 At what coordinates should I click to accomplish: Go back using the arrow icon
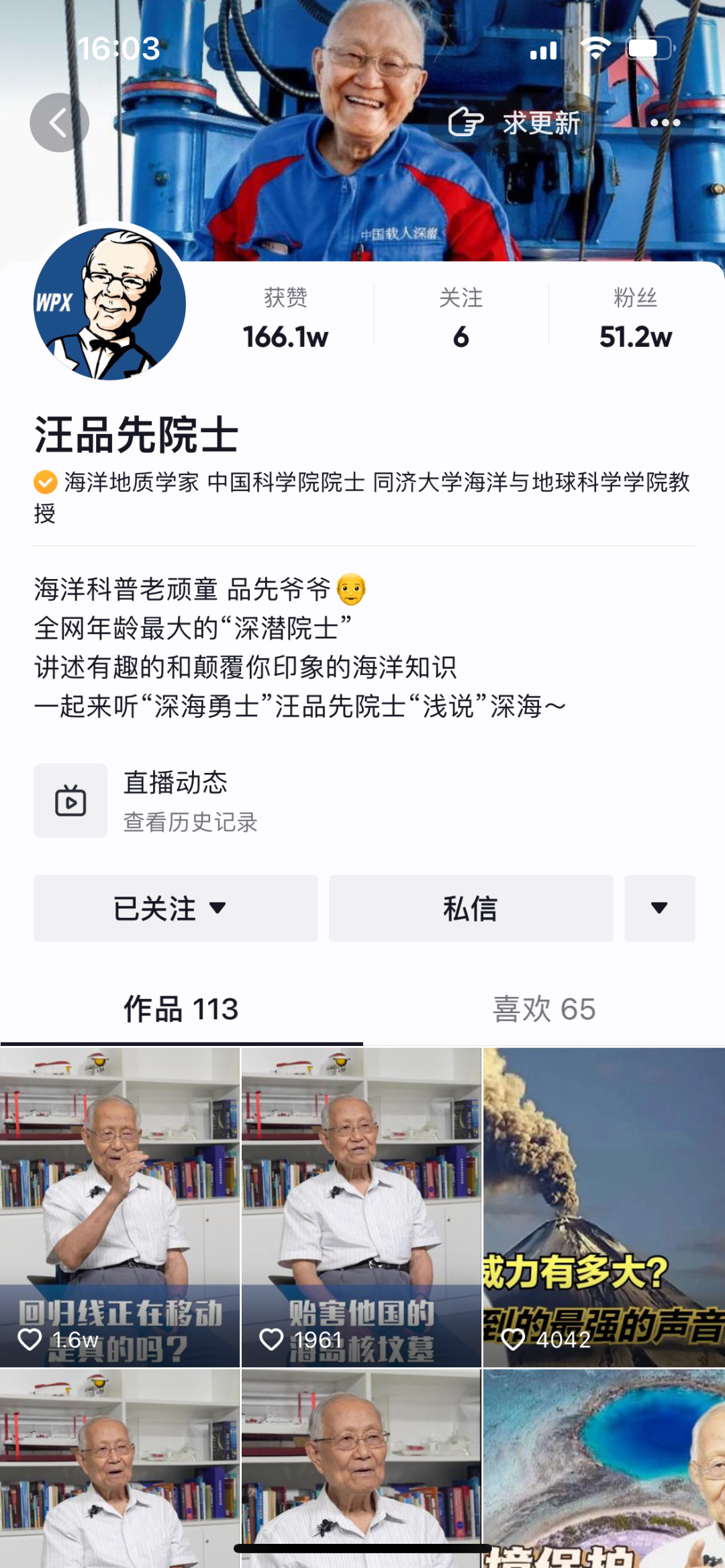(x=59, y=123)
